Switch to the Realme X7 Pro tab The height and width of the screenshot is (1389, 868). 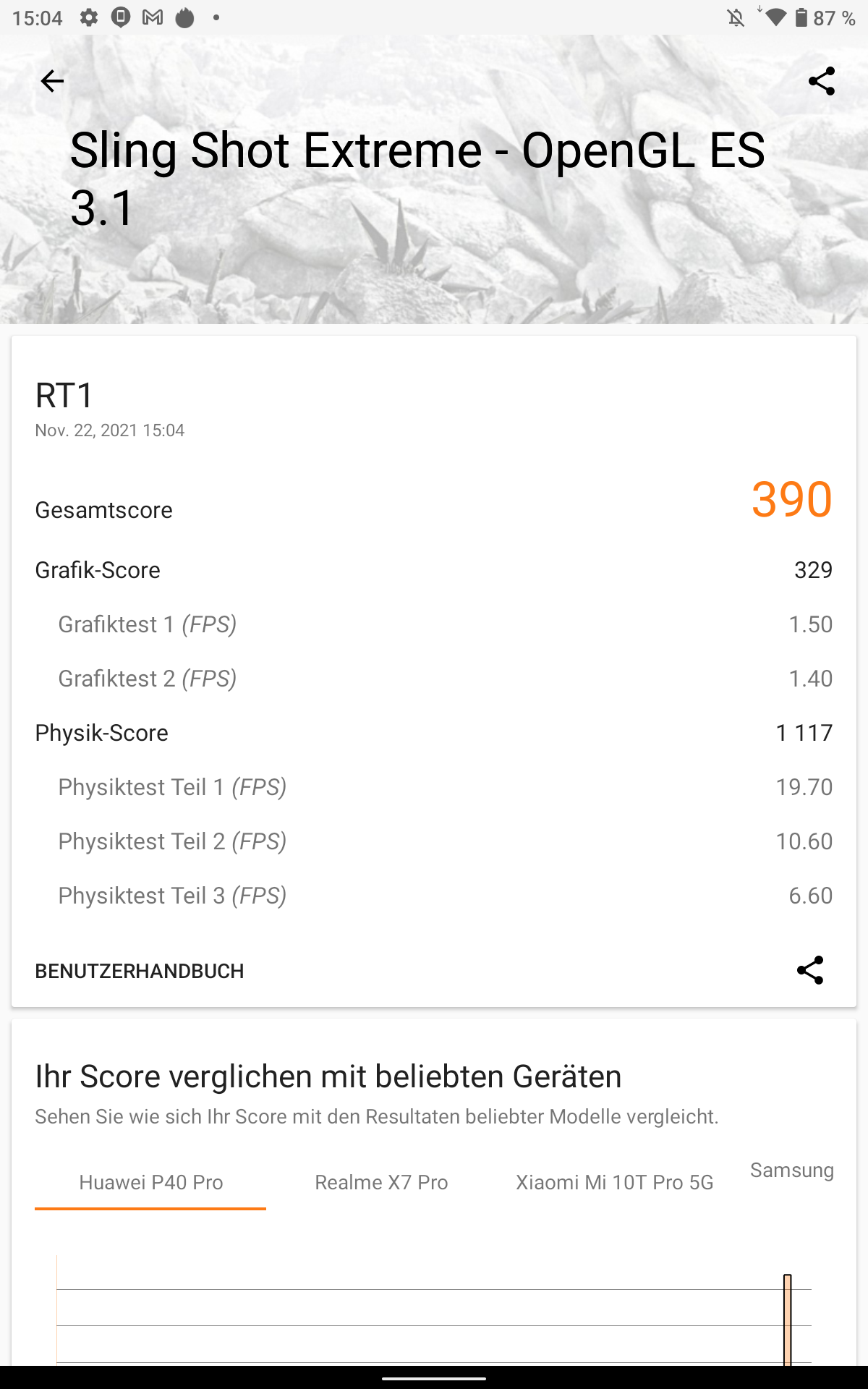(381, 1182)
